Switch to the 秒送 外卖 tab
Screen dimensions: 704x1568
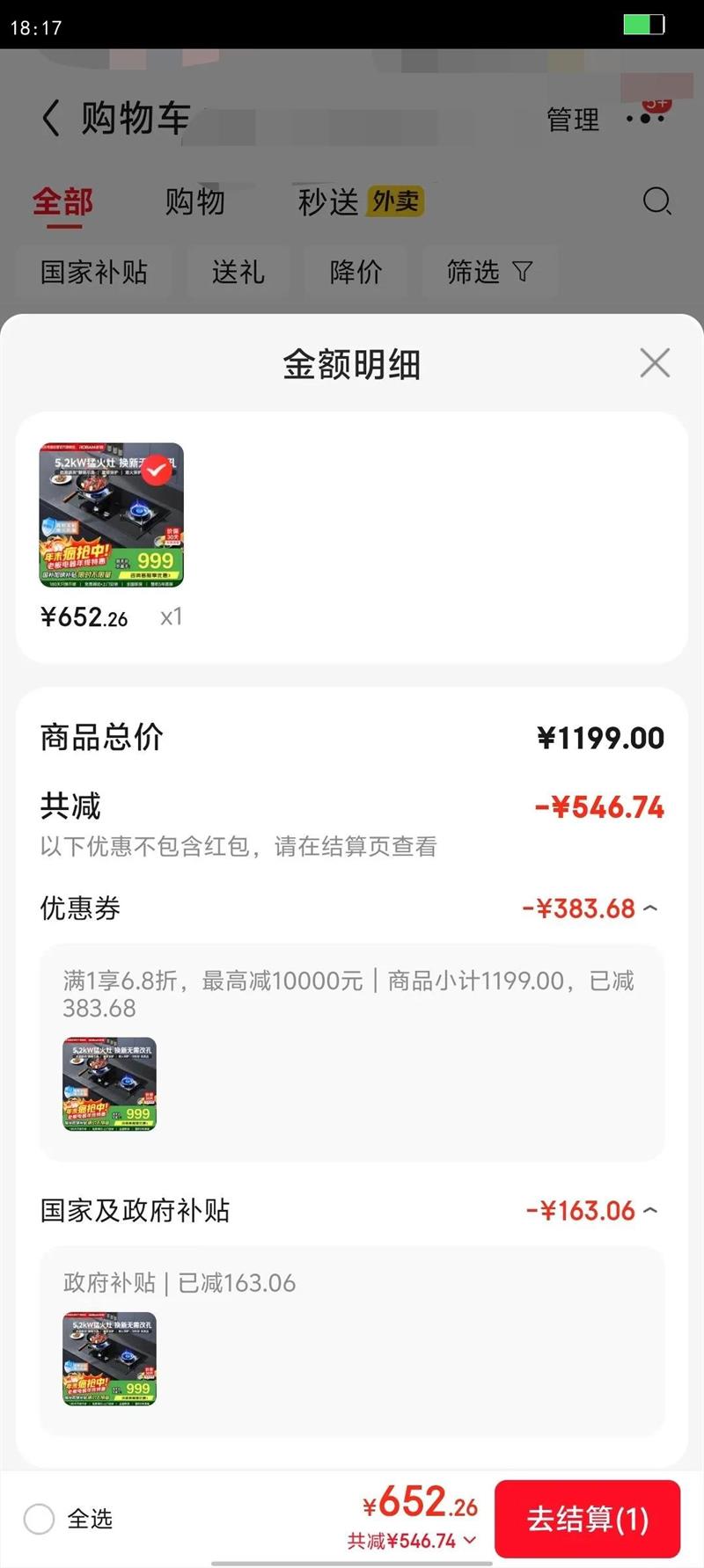pos(360,201)
